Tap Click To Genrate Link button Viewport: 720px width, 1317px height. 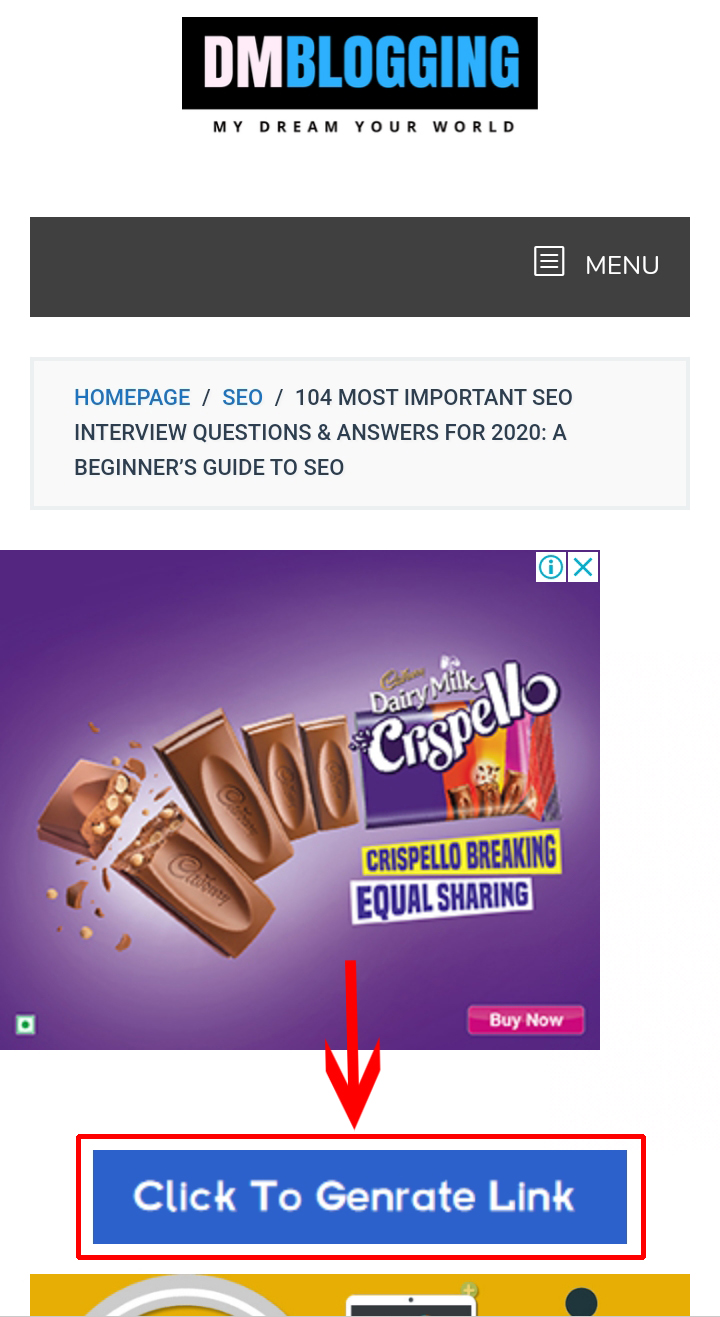[360, 1197]
